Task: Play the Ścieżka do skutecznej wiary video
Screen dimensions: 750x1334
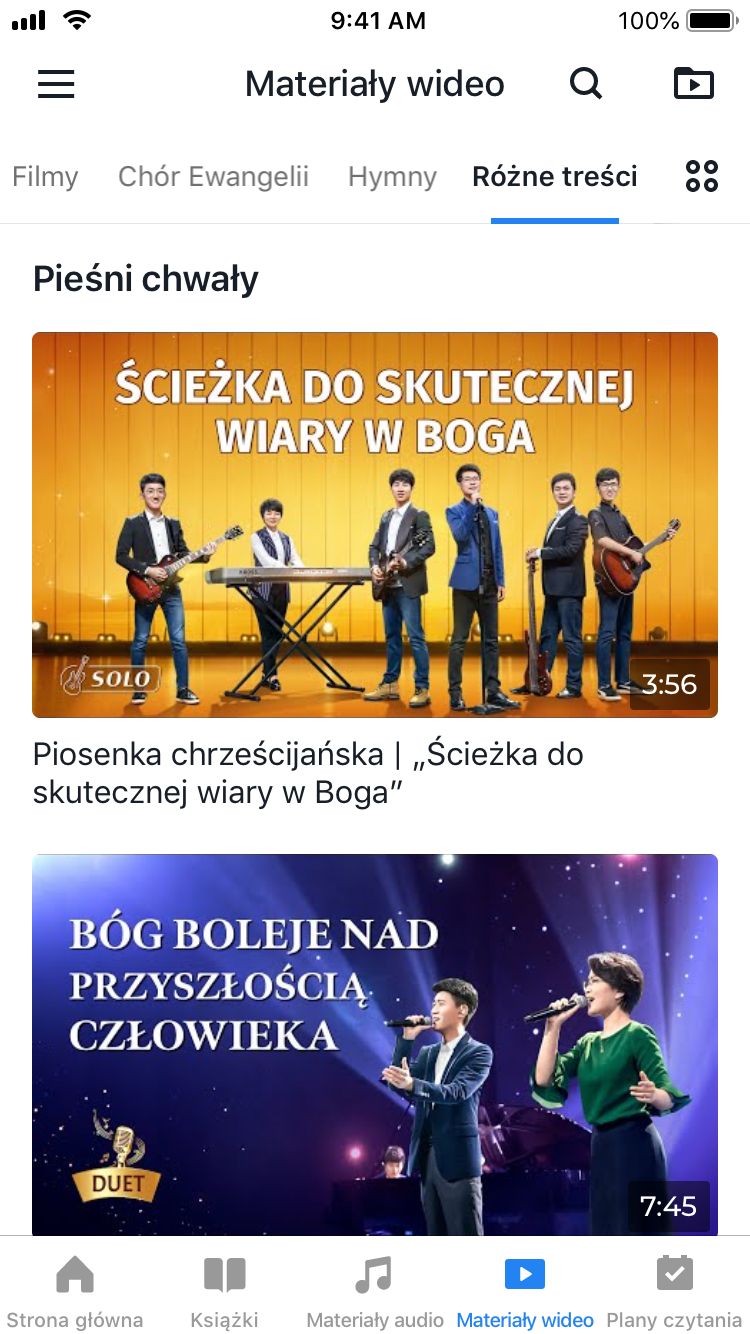Action: pos(375,524)
